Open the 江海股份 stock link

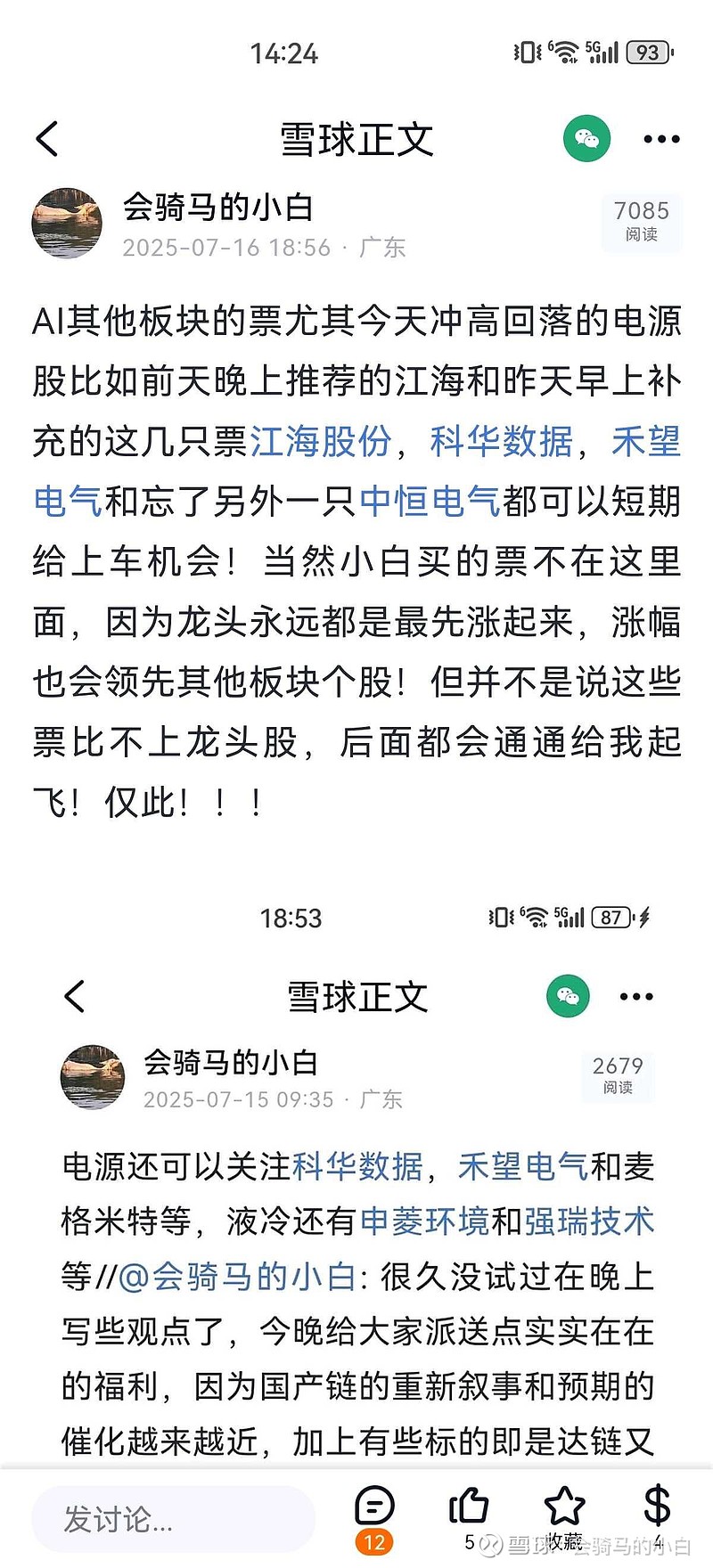click(x=320, y=441)
